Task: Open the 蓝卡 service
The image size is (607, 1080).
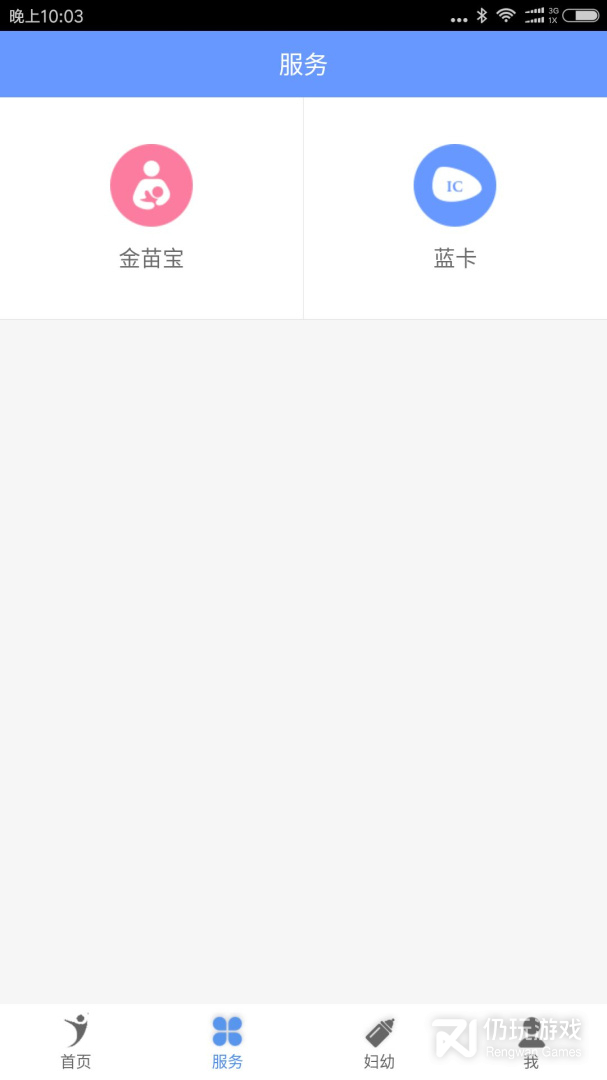Action: pyautogui.click(x=455, y=207)
